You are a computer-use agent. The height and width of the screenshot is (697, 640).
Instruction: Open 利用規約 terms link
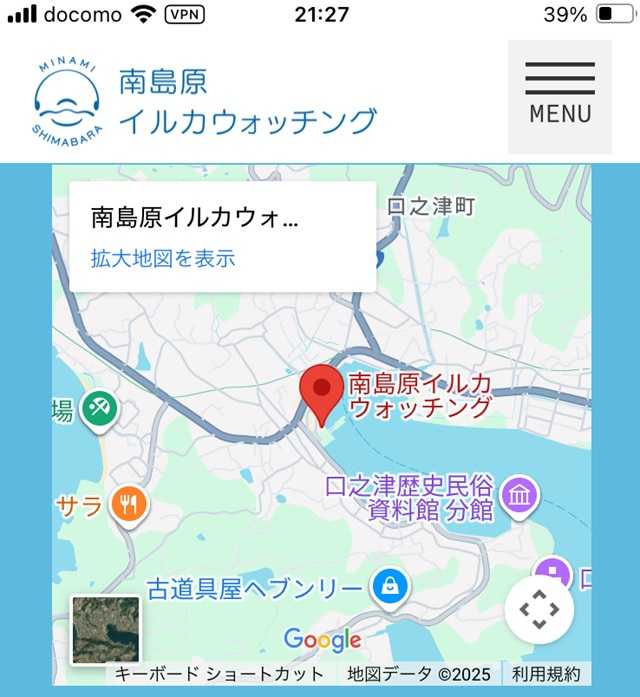(x=546, y=674)
